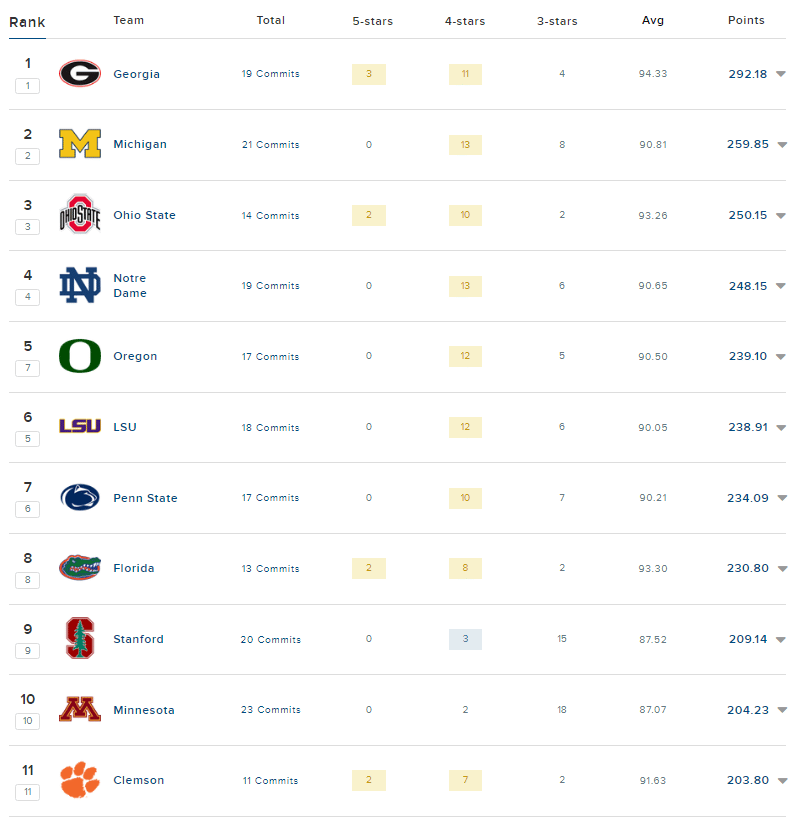The width and height of the screenshot is (797, 817).
Task: Expand Michigan's points details arrow
Action: coord(781,144)
